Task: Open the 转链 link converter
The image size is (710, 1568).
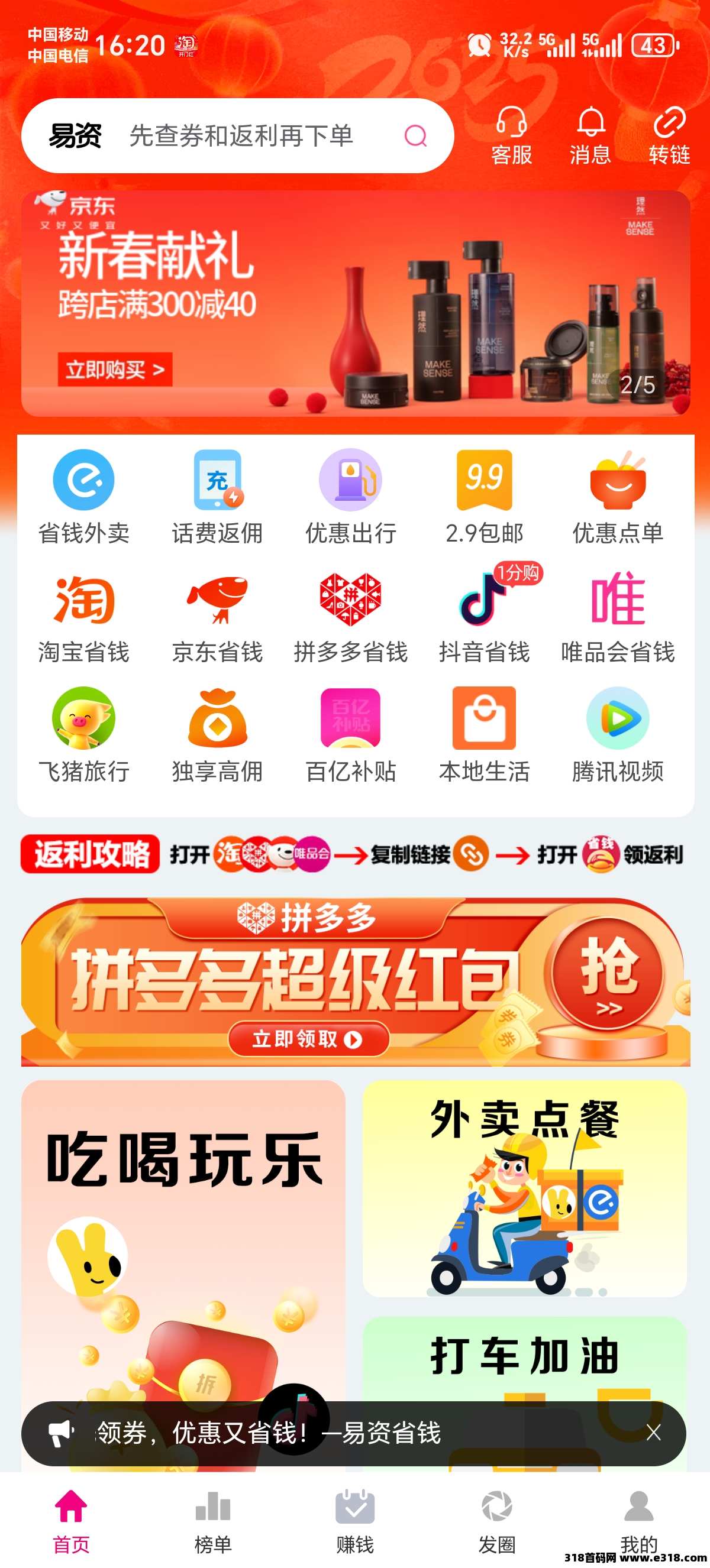Action: pyautogui.click(x=669, y=136)
